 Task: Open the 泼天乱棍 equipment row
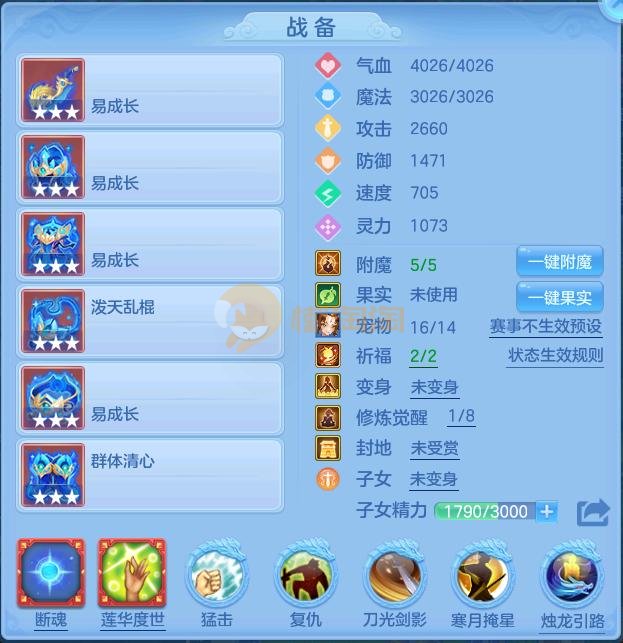[150, 321]
